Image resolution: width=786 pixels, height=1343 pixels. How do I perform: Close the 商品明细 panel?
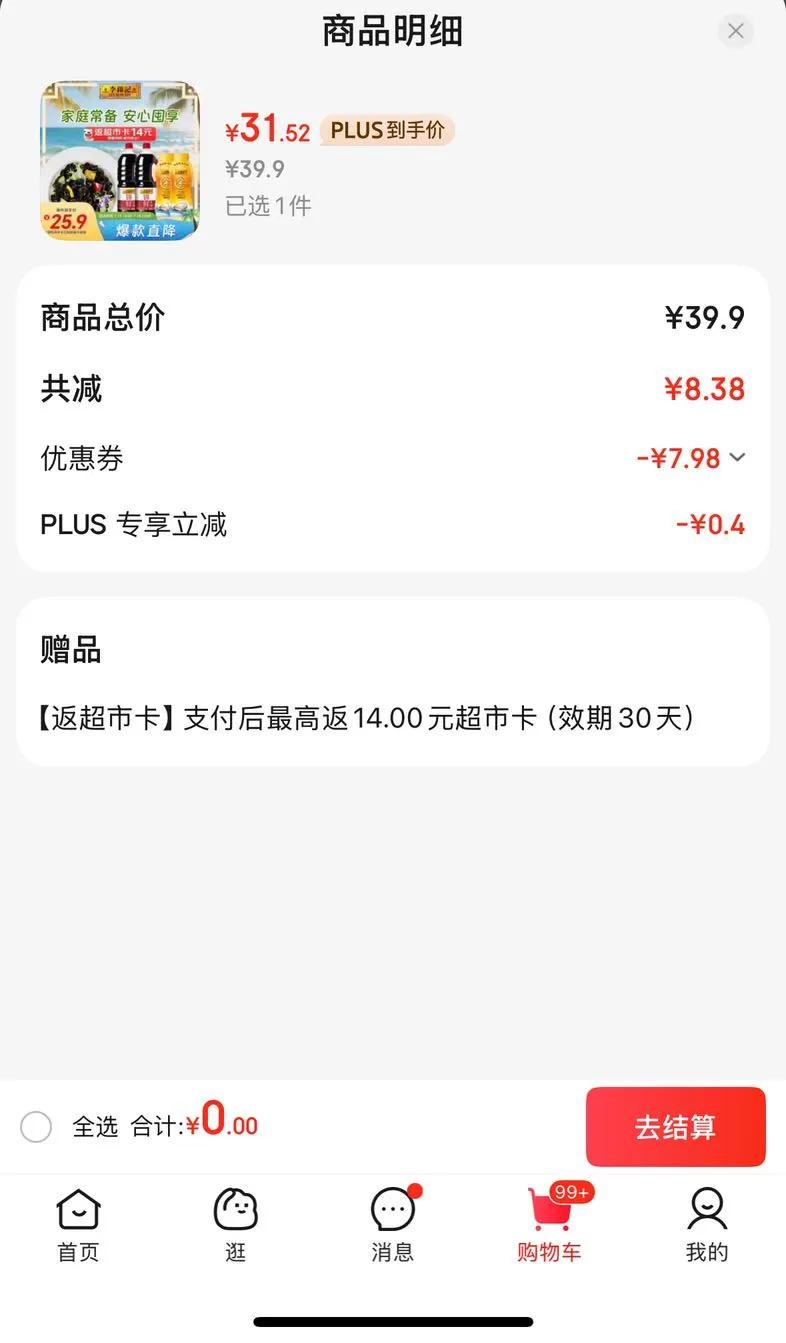click(x=735, y=31)
